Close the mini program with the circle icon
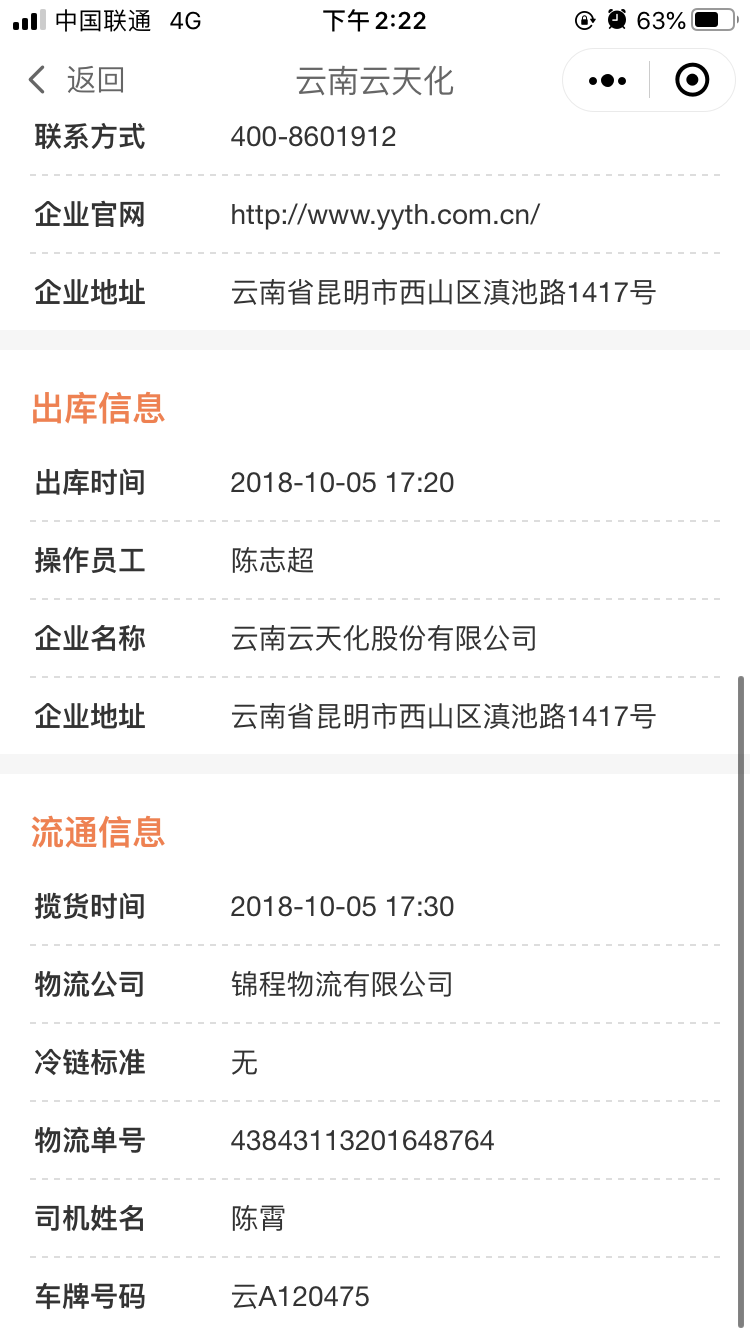This screenshot has width=750, height=1334. click(x=692, y=80)
